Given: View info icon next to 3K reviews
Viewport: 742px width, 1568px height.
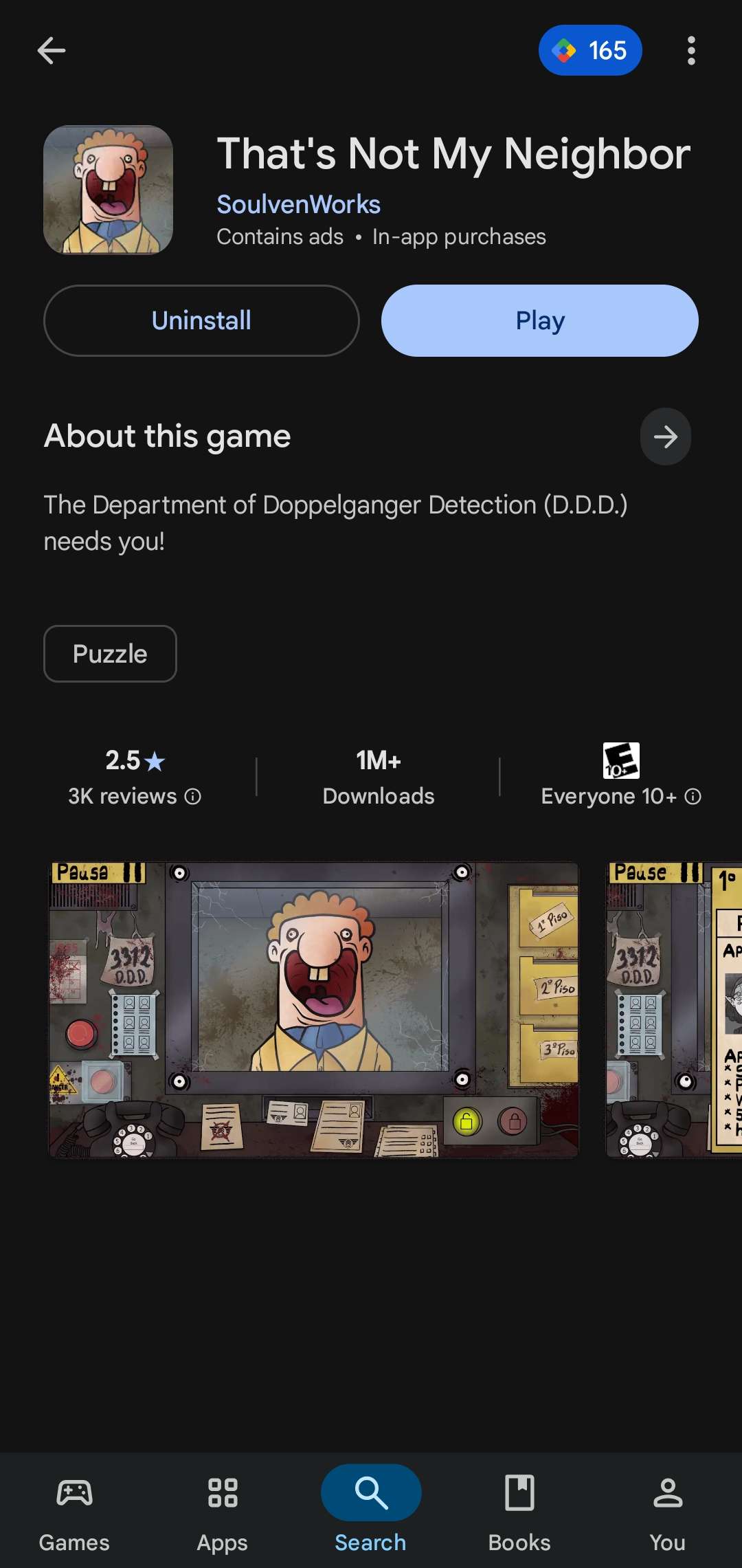Looking at the screenshot, I should [x=194, y=796].
